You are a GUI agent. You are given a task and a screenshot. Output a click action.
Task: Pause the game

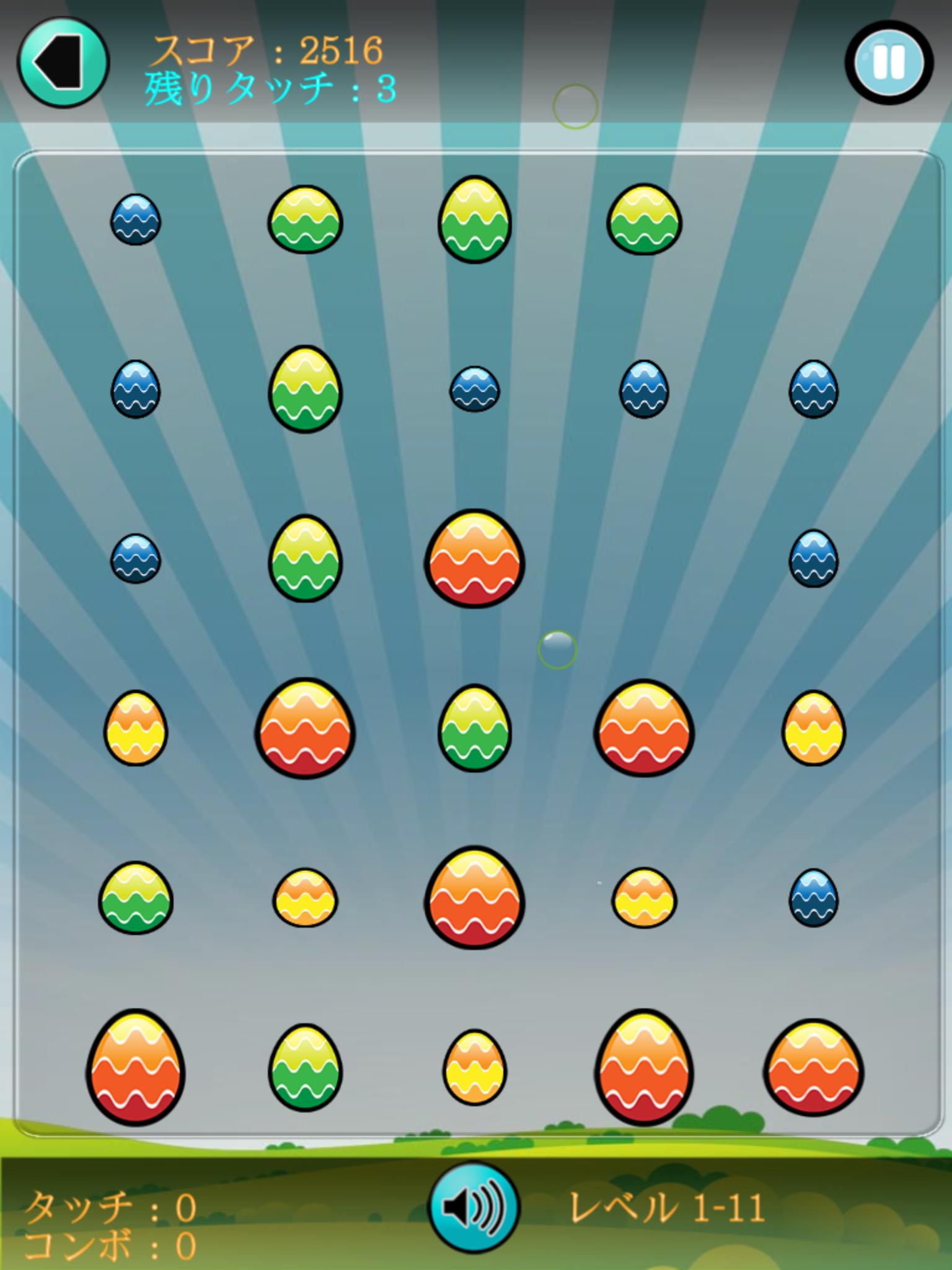[889, 62]
